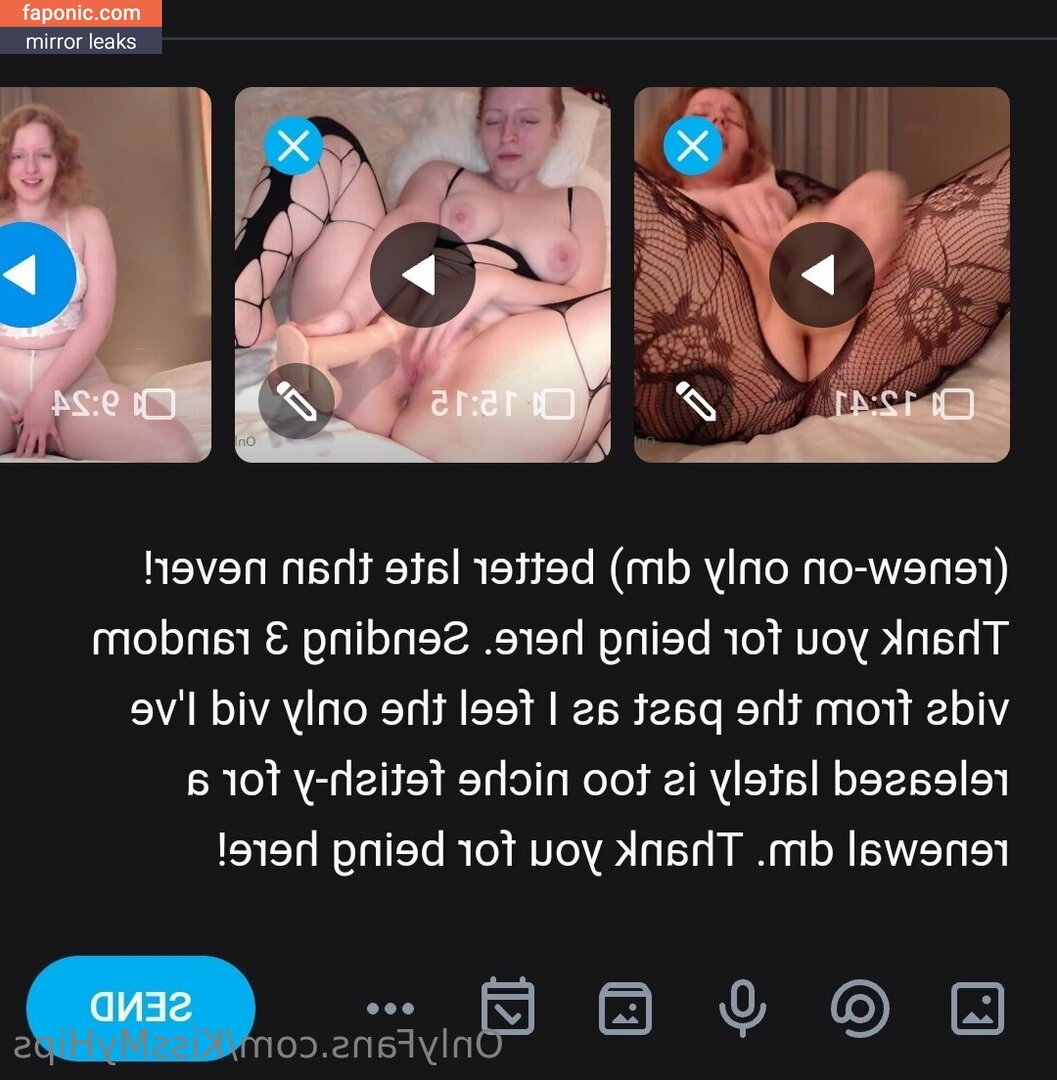Image resolution: width=1057 pixels, height=1080 pixels.
Task: Open the schedule calendar icon
Action: tap(508, 1007)
